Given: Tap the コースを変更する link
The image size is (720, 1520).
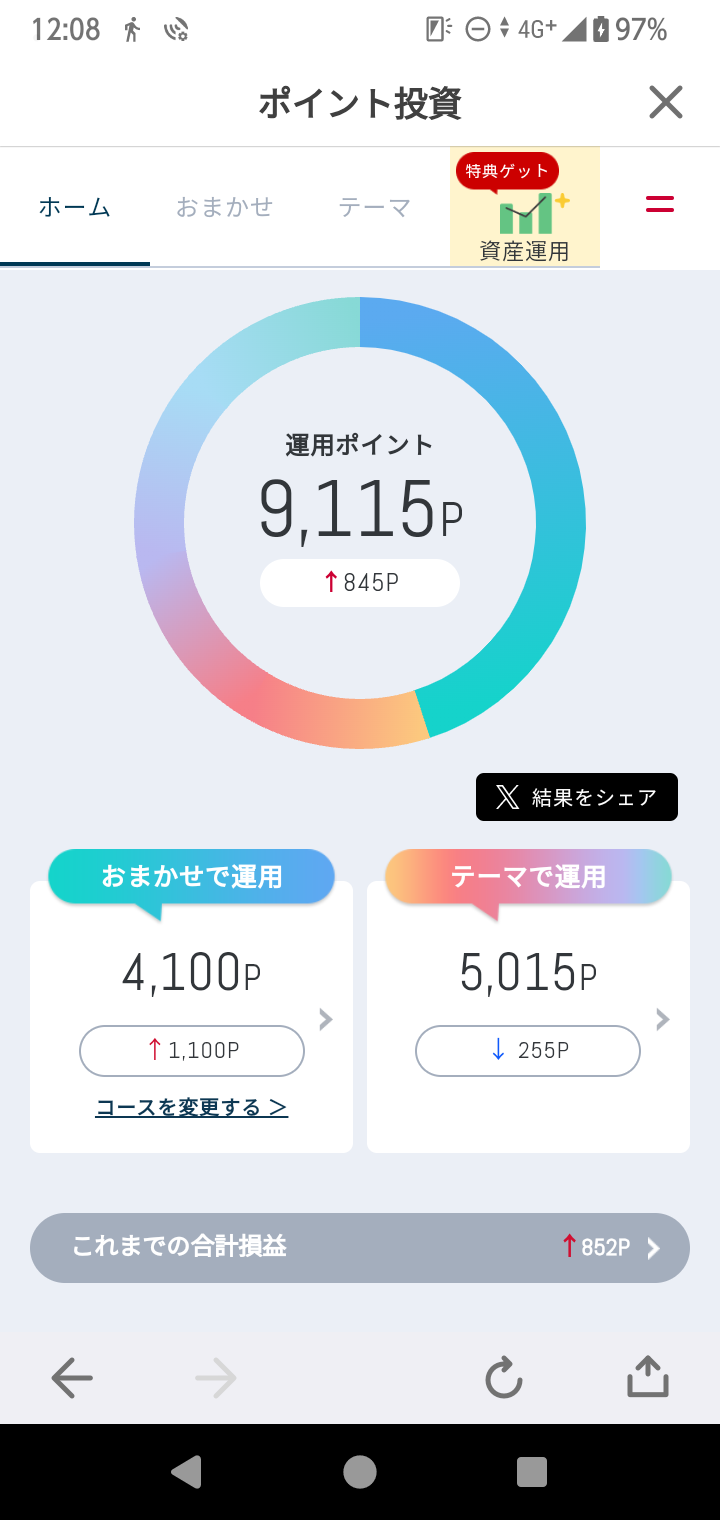Looking at the screenshot, I should pos(192,1107).
